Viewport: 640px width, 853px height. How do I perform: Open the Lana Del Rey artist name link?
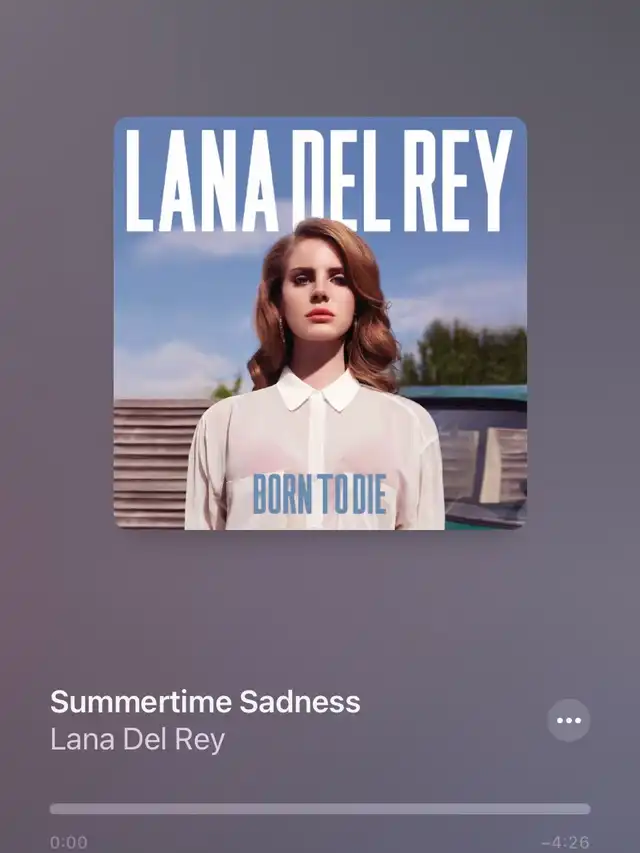137,740
